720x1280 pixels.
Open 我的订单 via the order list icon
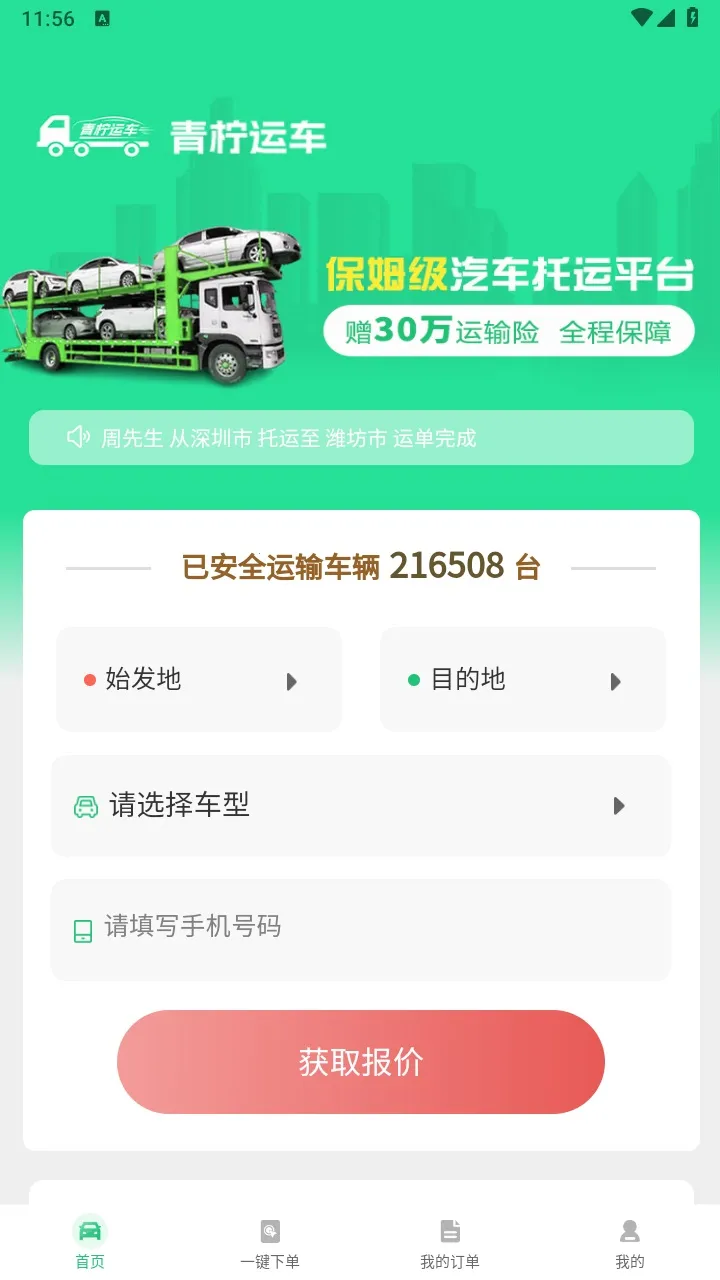pos(449,1230)
